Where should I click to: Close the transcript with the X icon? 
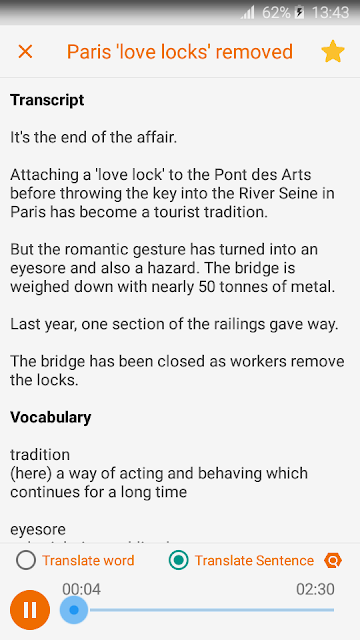click(25, 52)
